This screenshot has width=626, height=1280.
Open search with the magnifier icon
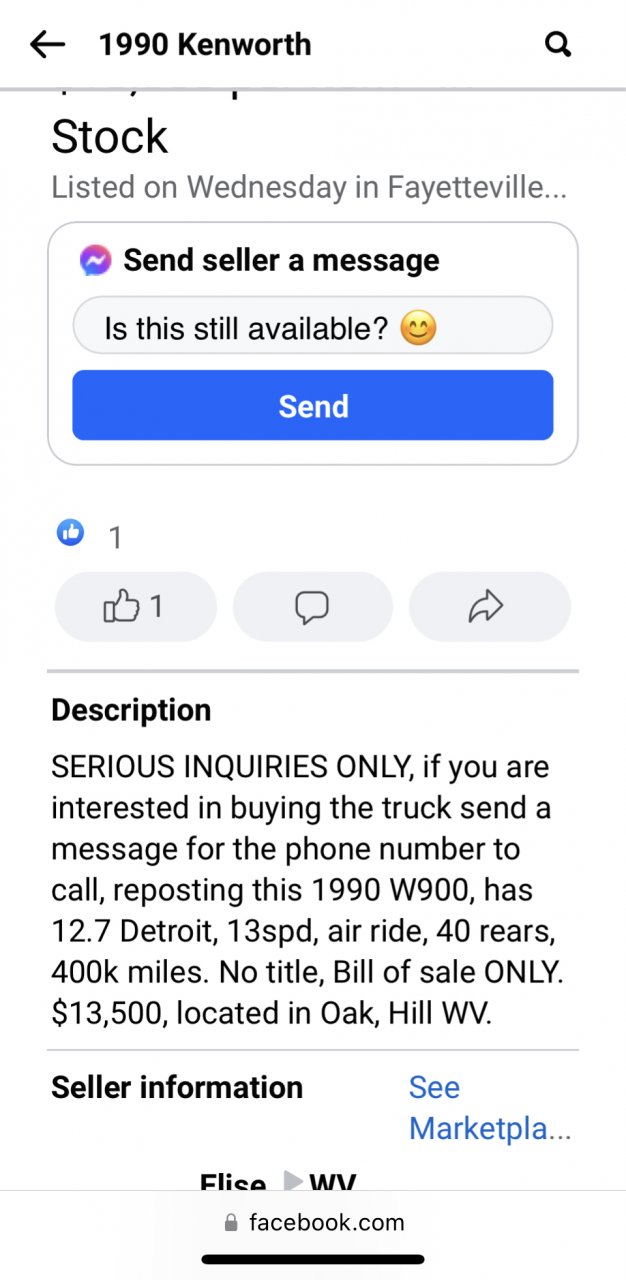coord(557,44)
